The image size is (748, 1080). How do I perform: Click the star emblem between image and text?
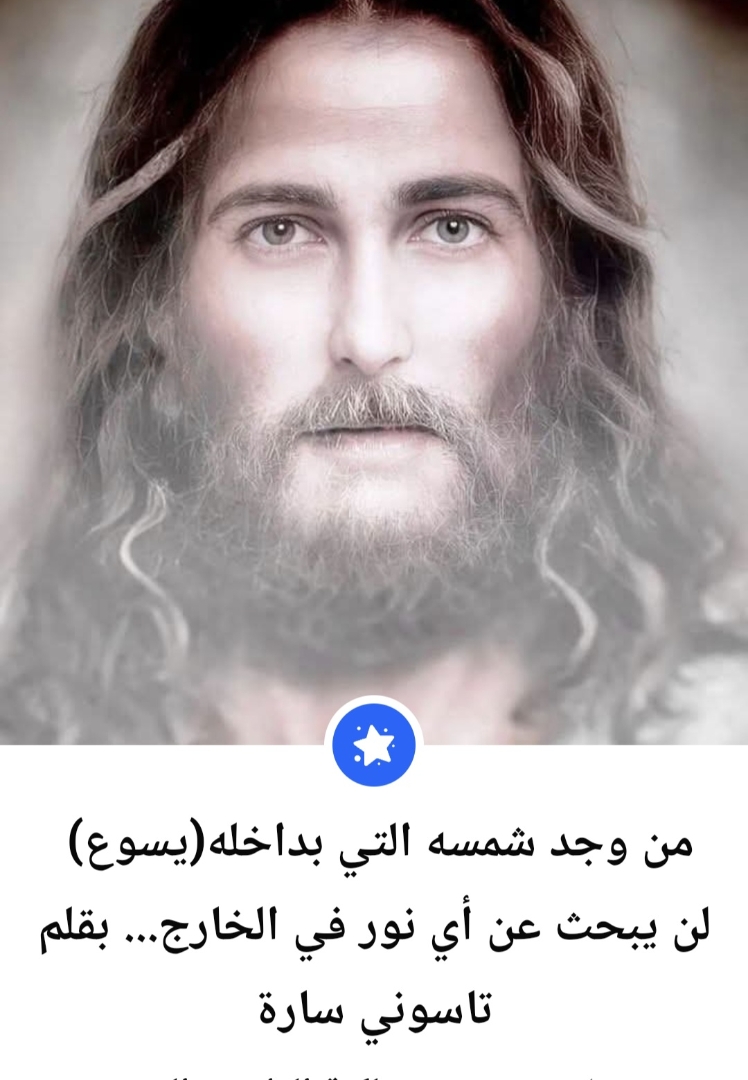pyautogui.click(x=374, y=743)
